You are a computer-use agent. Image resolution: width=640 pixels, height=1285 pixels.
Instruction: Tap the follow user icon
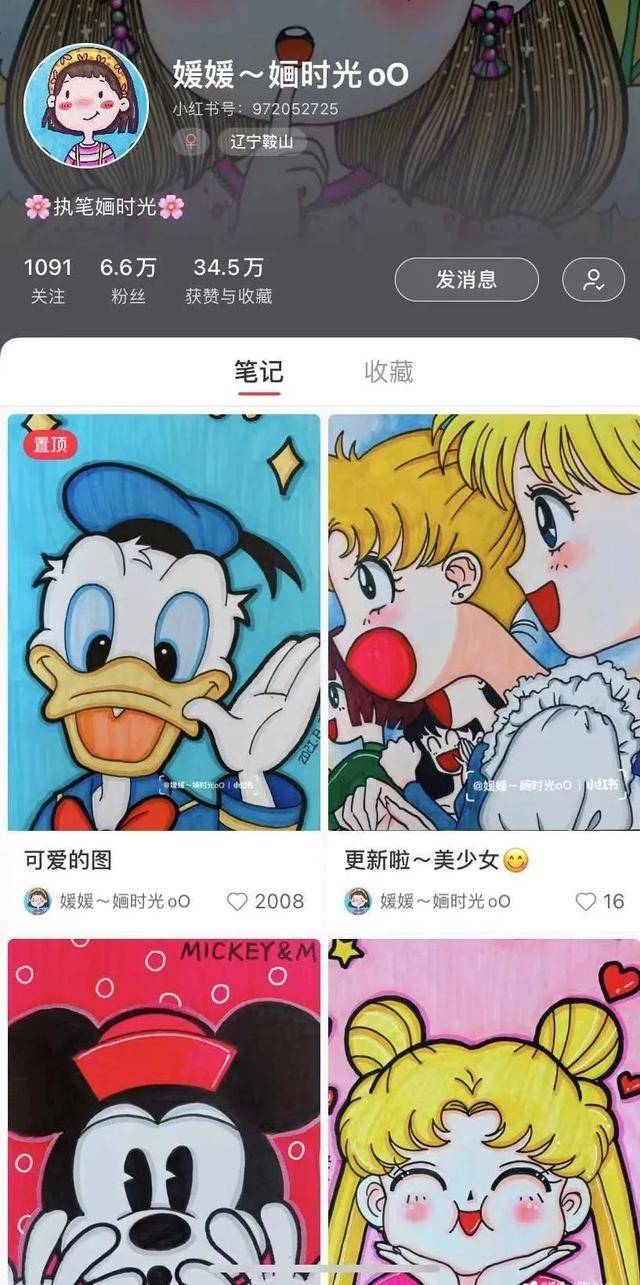[x=593, y=280]
